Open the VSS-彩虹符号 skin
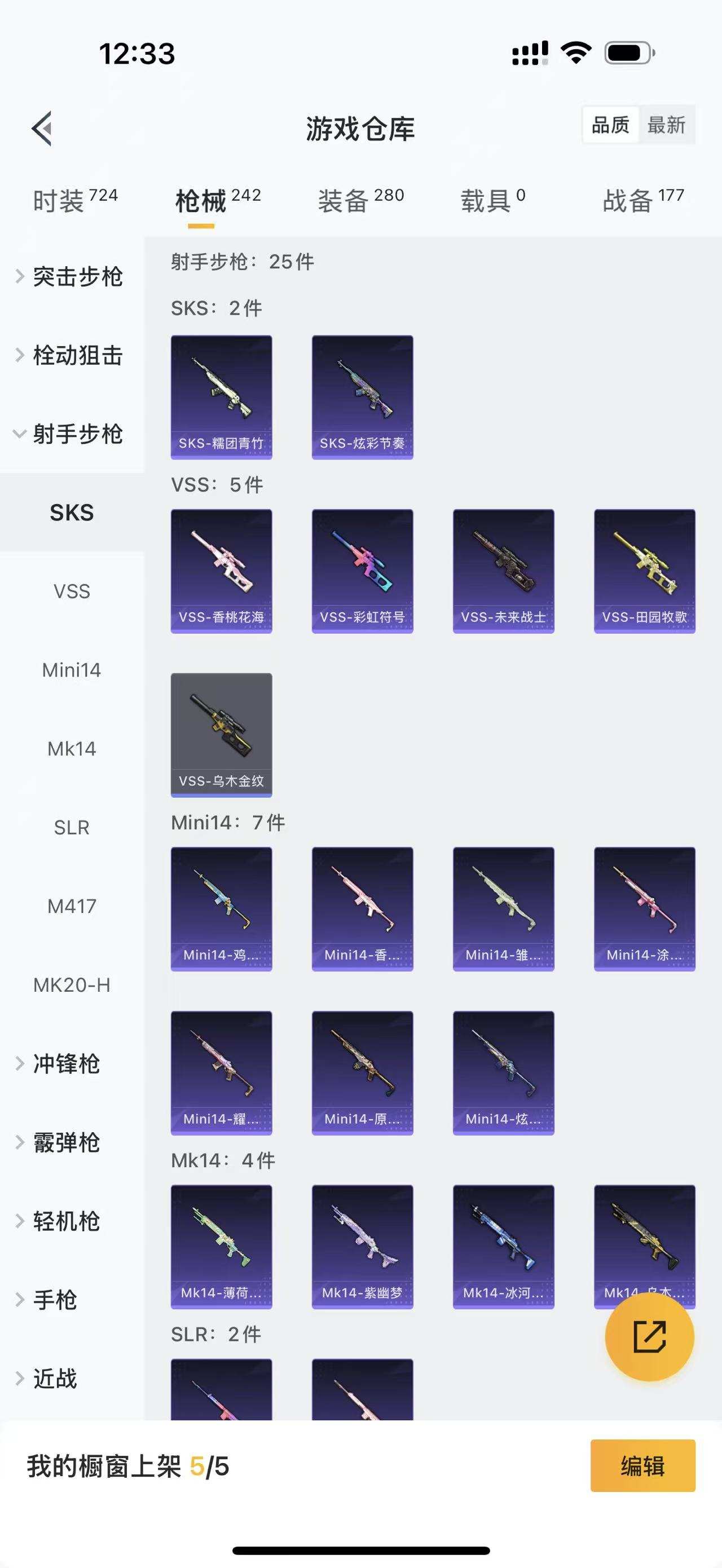This screenshot has height=1568, width=722. point(362,571)
